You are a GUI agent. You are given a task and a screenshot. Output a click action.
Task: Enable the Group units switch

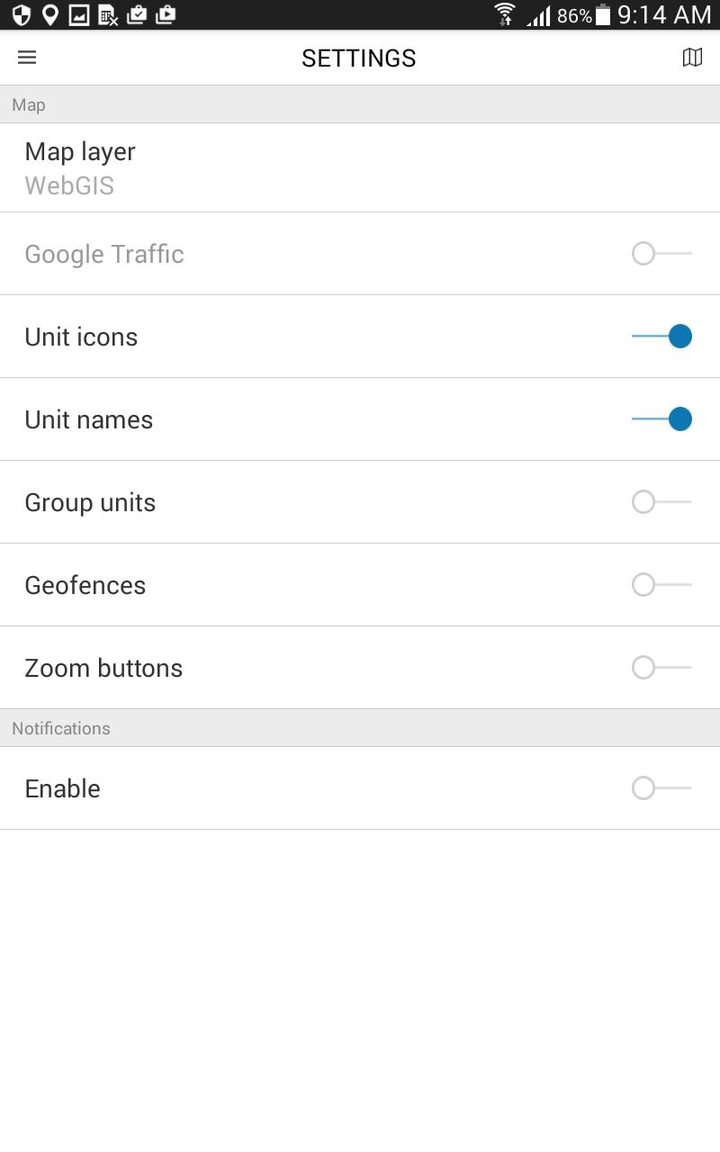tap(662, 502)
